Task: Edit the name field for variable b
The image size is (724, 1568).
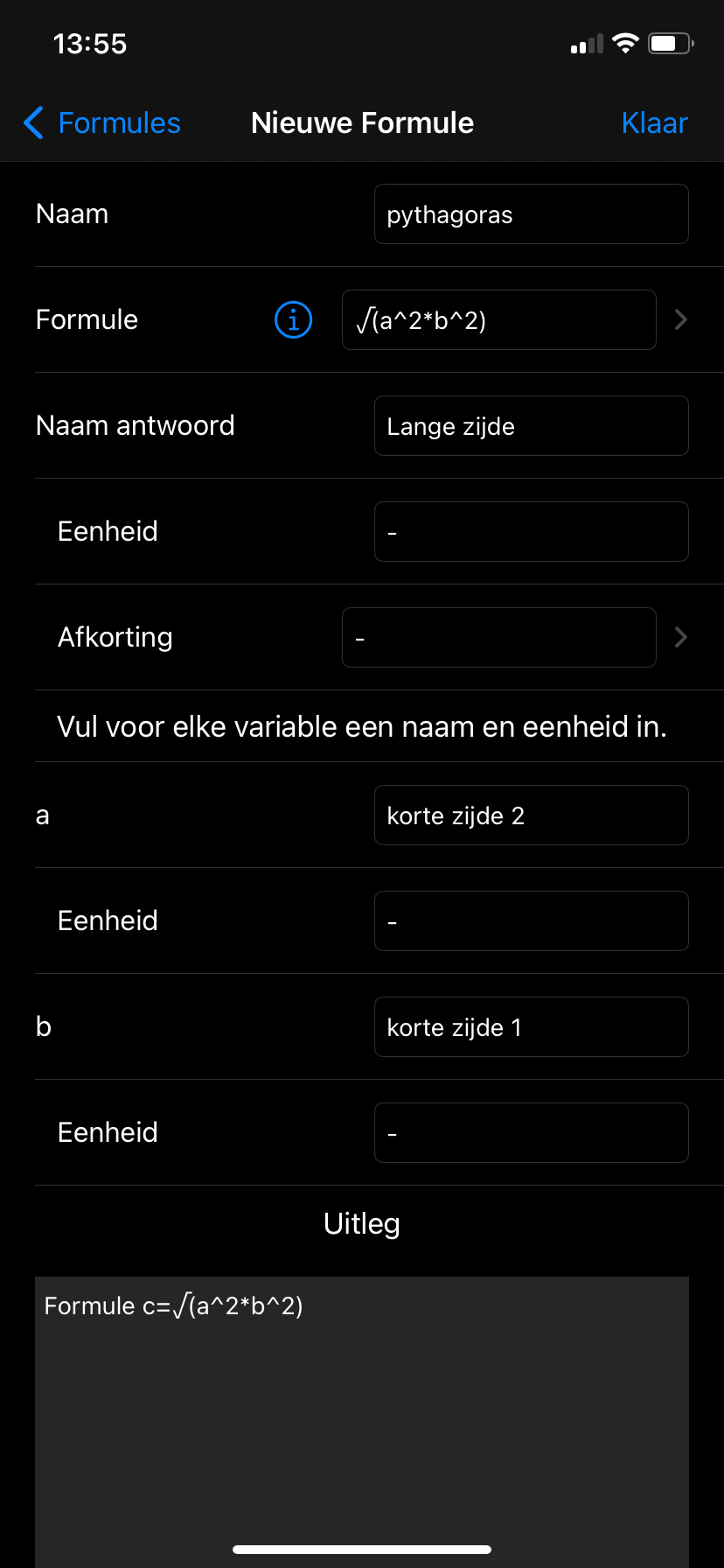Action: coord(531,1027)
